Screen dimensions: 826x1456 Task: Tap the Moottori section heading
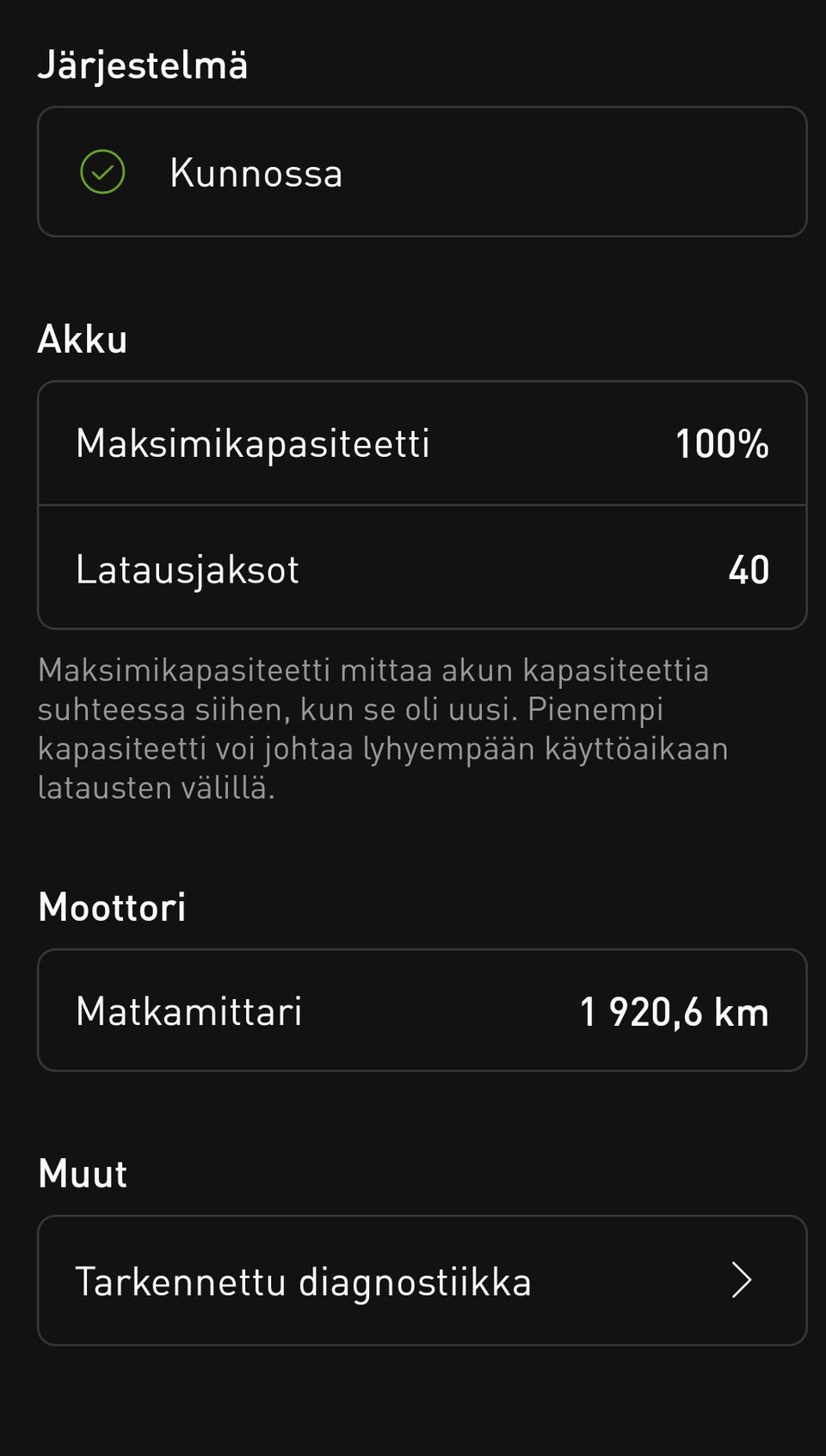[x=112, y=905]
